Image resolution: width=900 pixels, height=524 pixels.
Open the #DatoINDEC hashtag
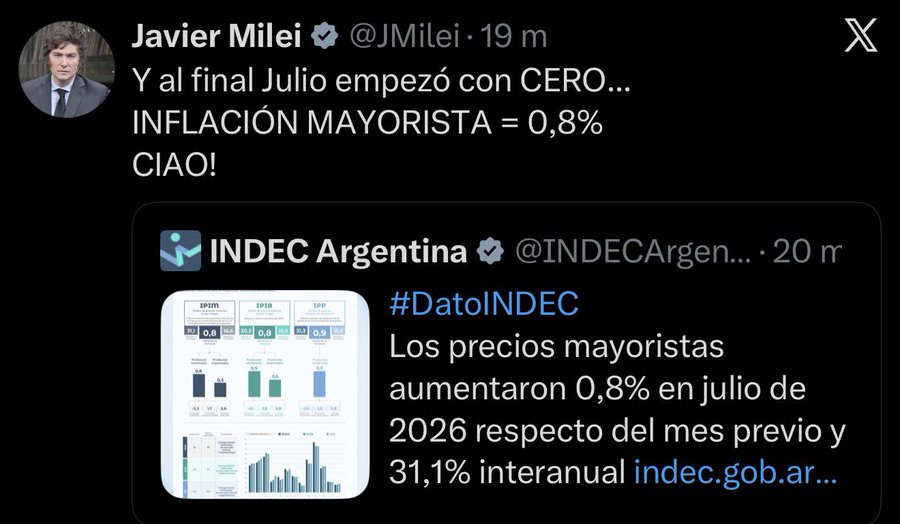tap(484, 304)
